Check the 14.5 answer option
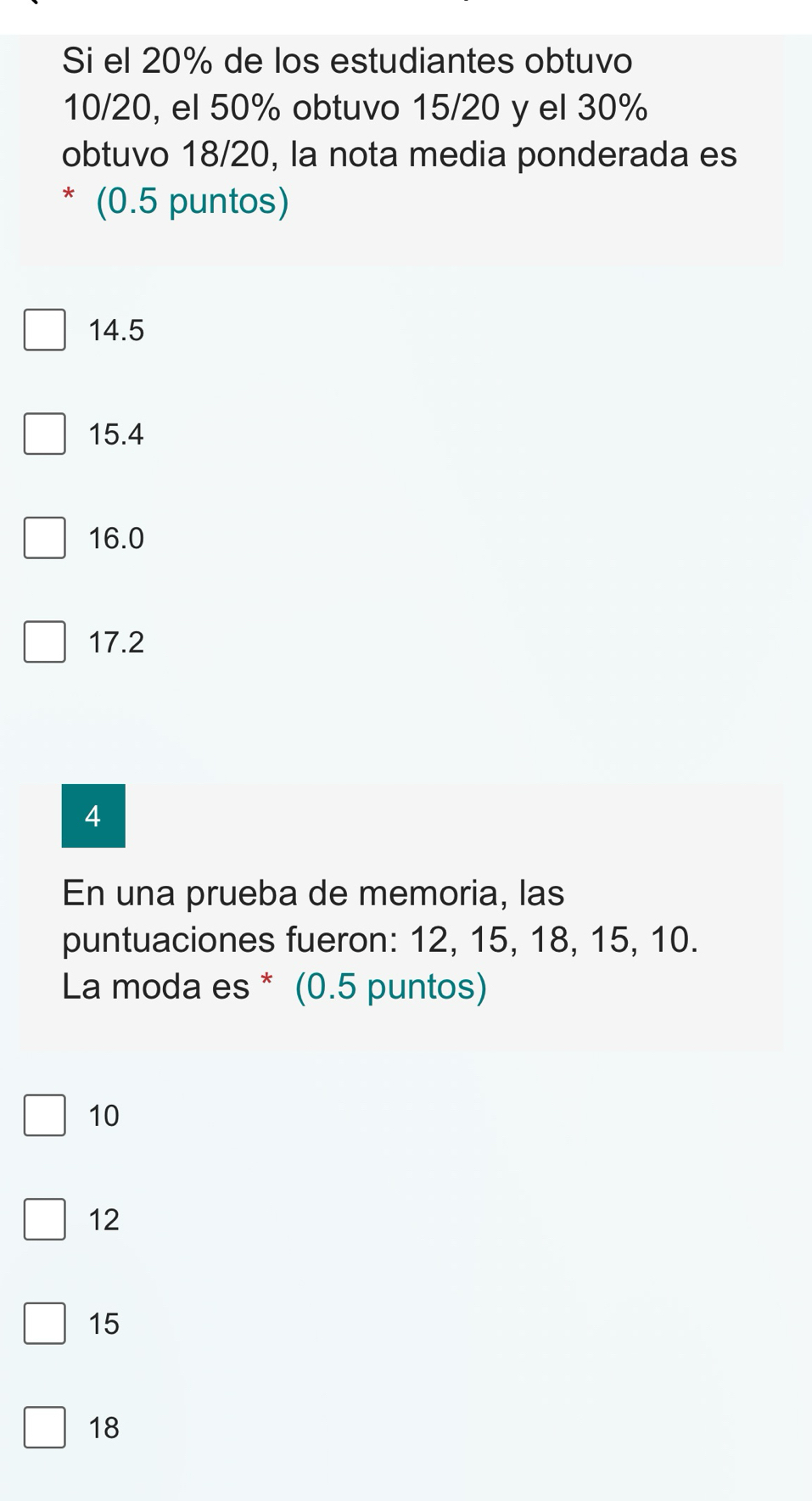The image size is (812, 1501). click(x=44, y=330)
